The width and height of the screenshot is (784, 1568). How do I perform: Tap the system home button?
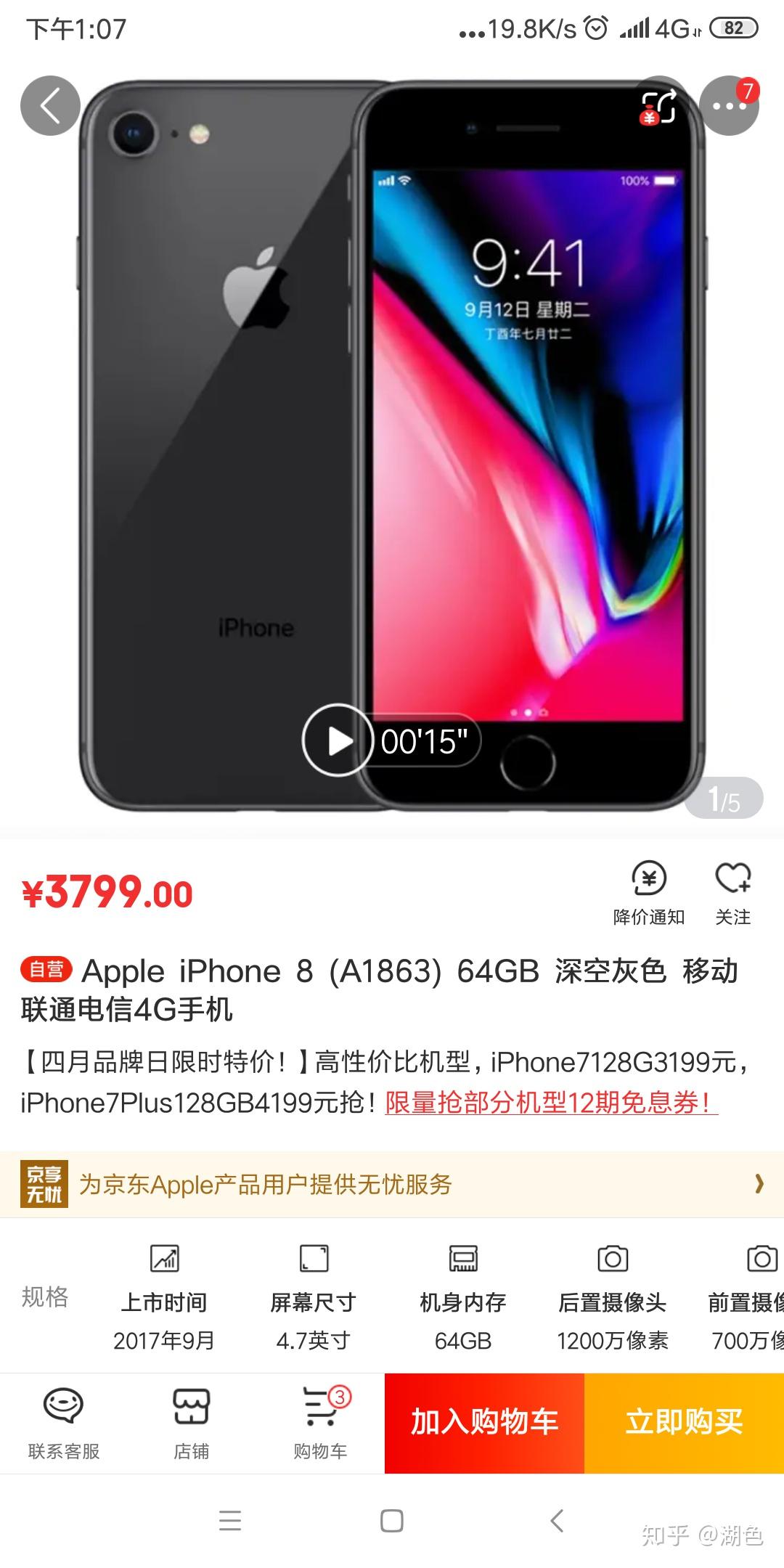point(392,1521)
